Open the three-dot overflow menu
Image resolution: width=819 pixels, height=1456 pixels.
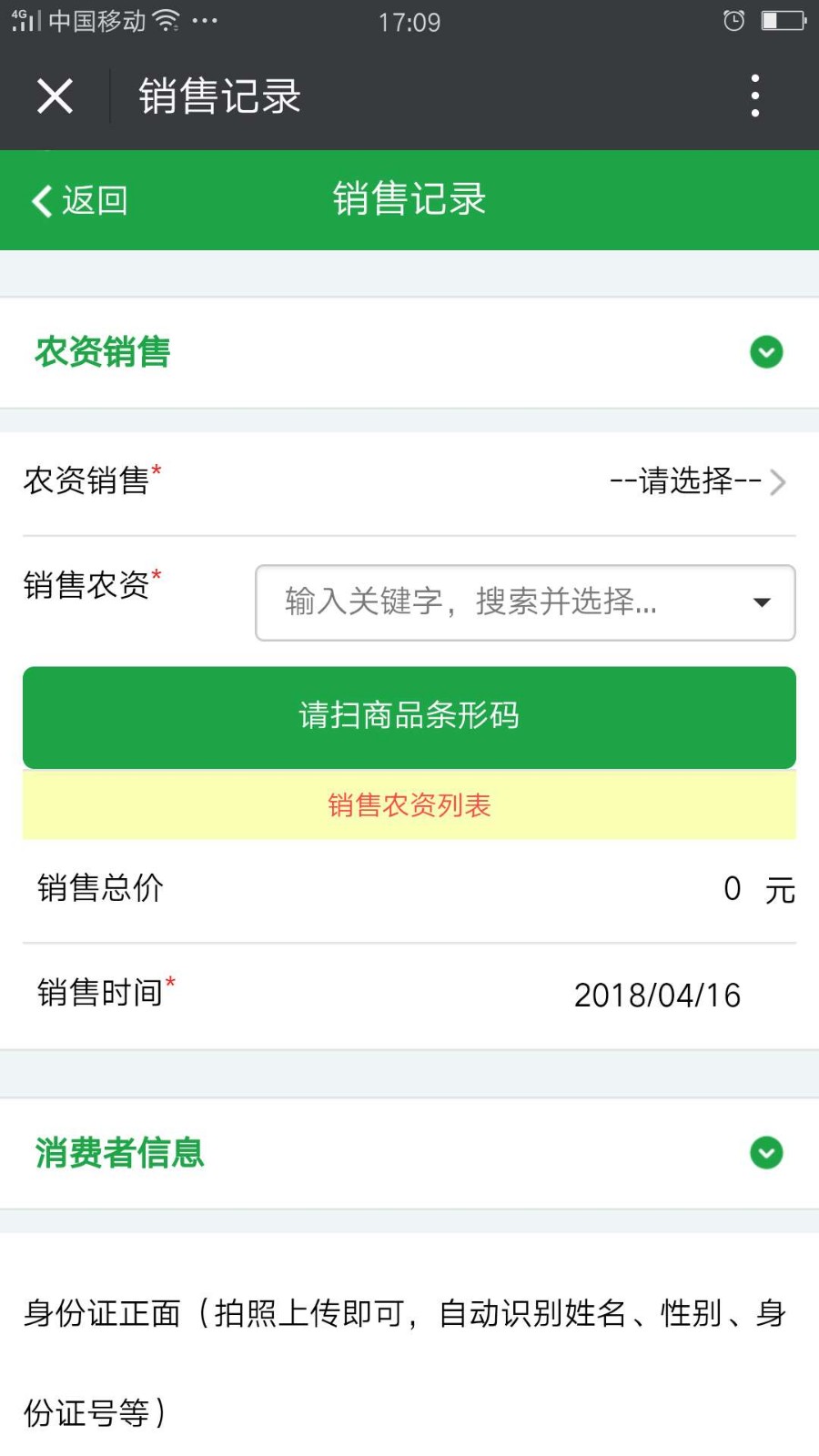pos(755,96)
